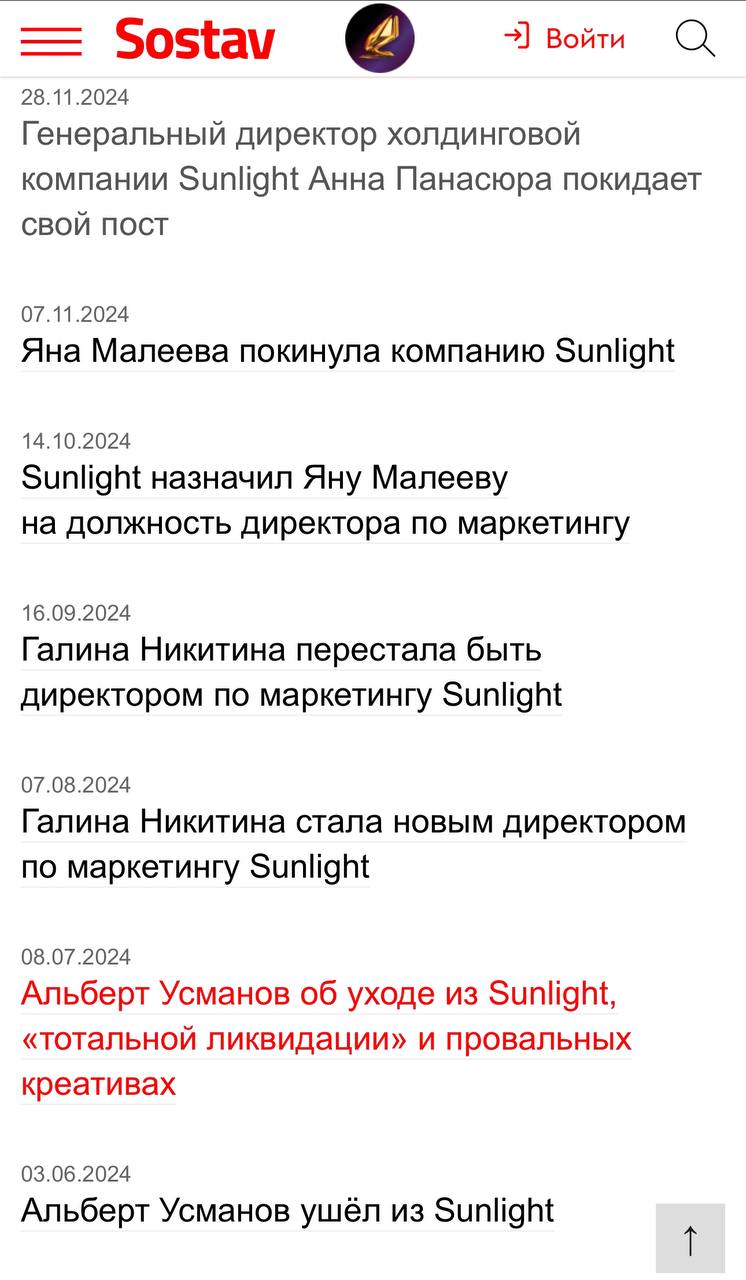Open article Яна Малеева покинула компанию Sunlight
Image resolution: width=746 pixels, height=1280 pixels.
tap(348, 351)
